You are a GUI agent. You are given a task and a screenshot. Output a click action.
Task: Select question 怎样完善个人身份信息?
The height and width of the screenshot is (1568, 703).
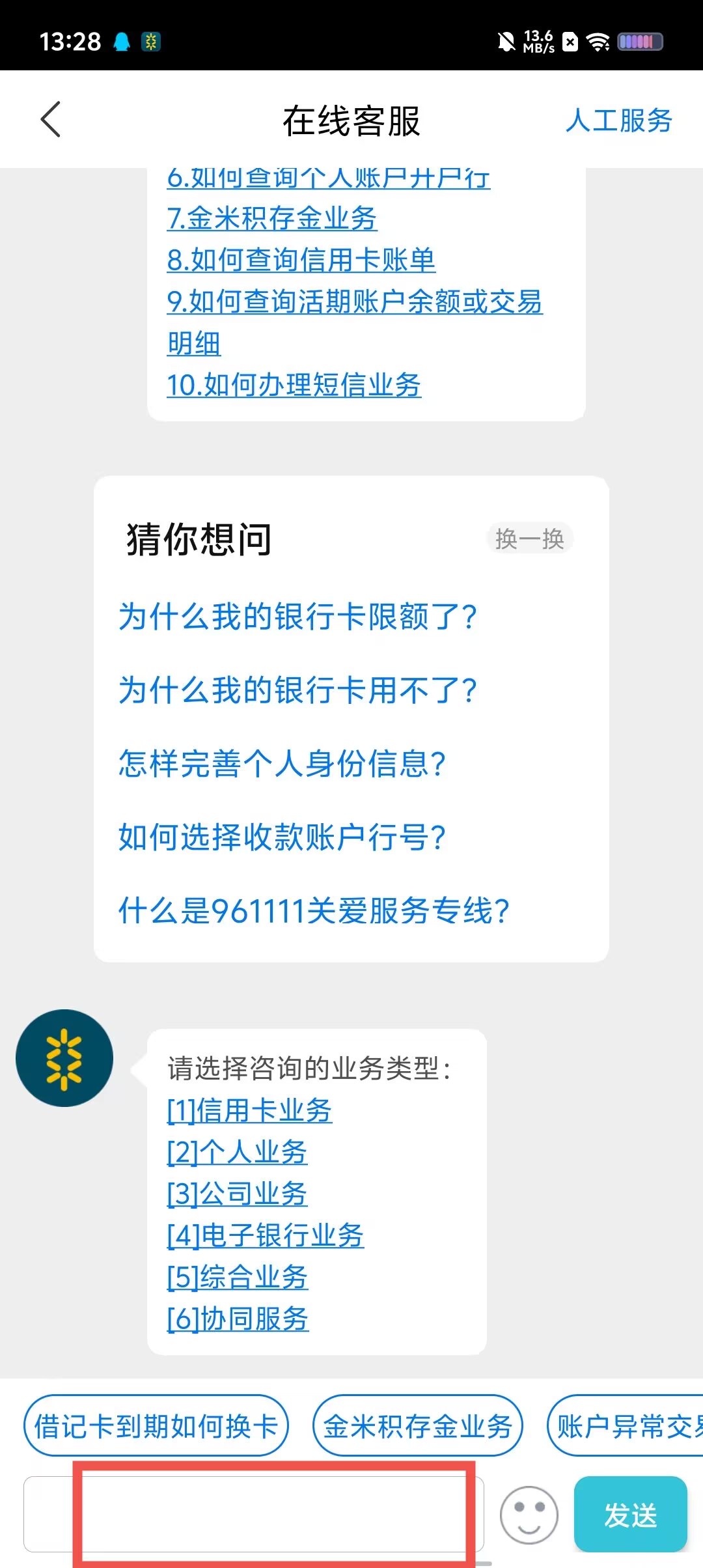click(x=282, y=764)
